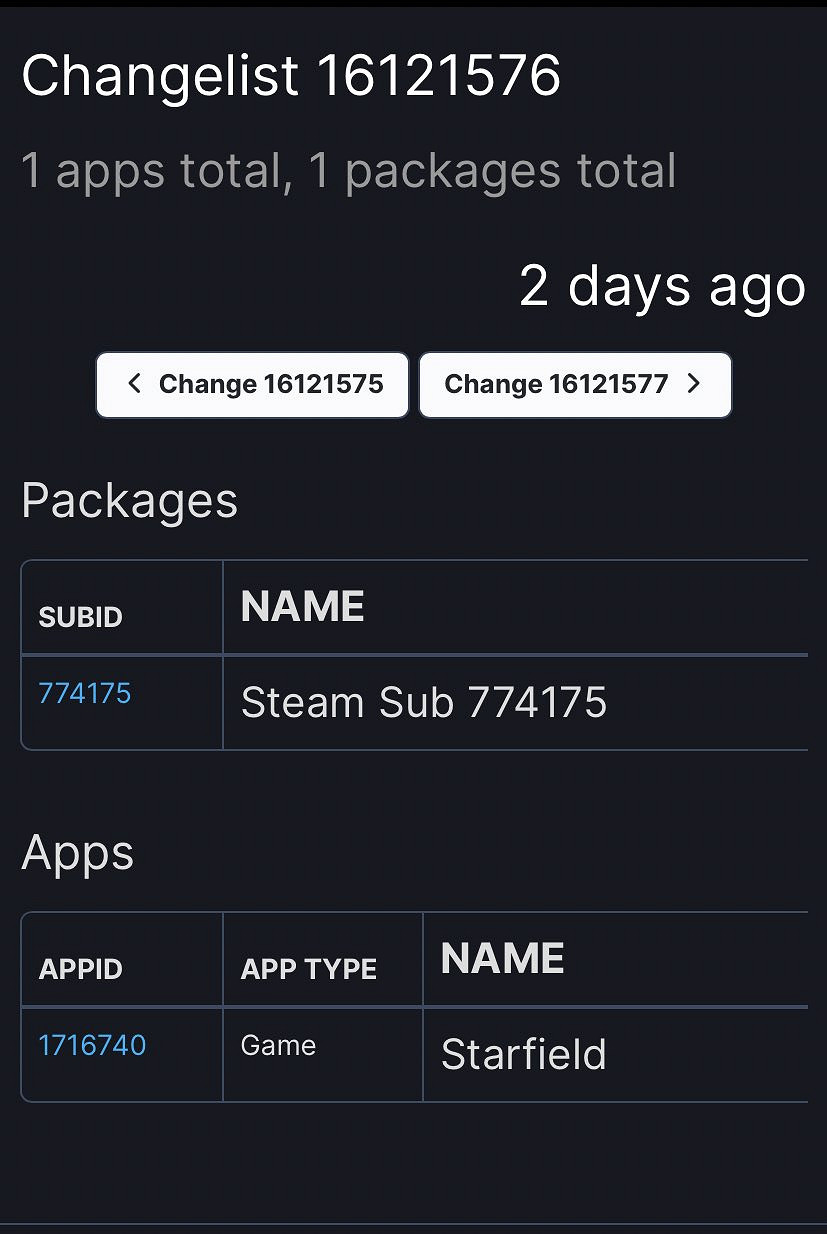Viewport: 827px width, 1234px height.
Task: Click the Apps section heading
Action: coord(77,852)
